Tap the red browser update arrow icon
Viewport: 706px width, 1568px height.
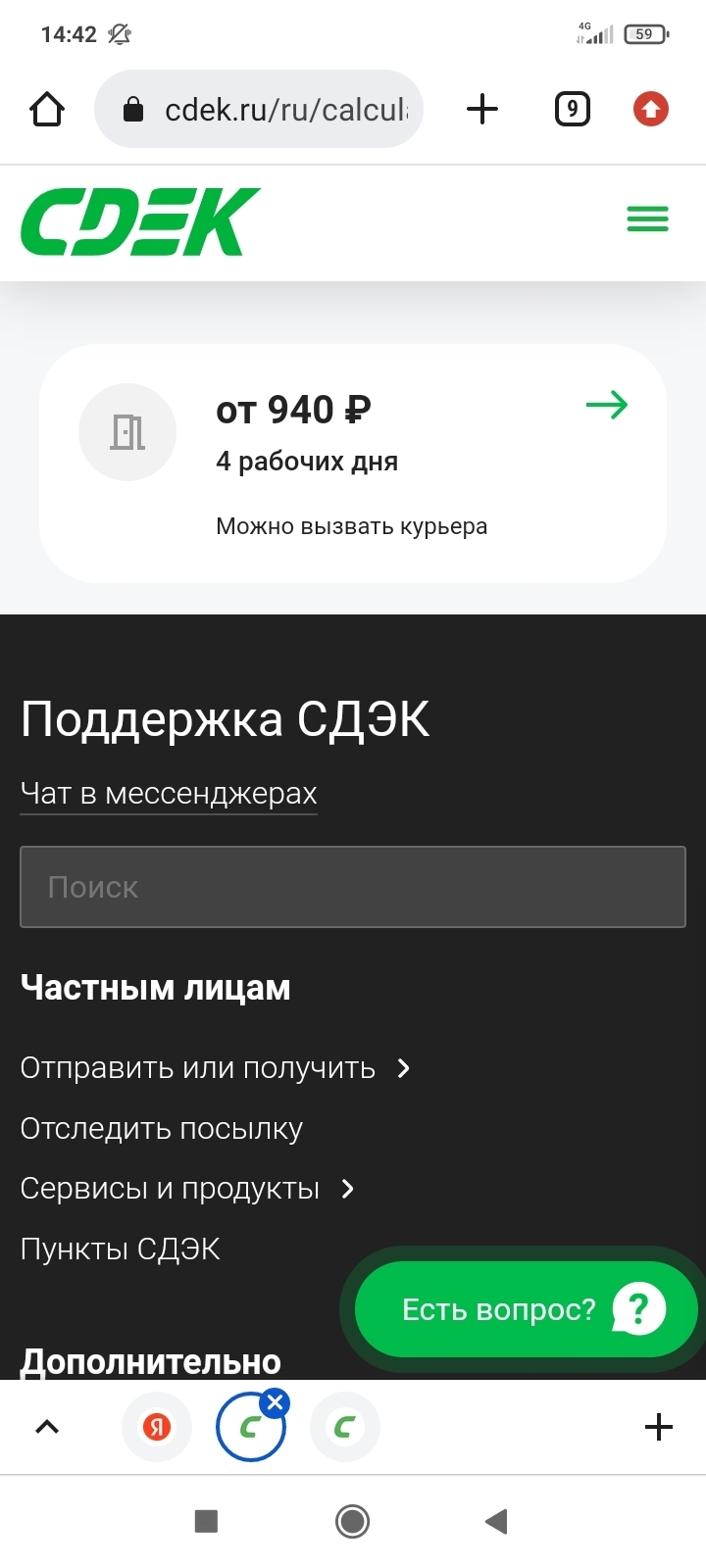coord(651,109)
